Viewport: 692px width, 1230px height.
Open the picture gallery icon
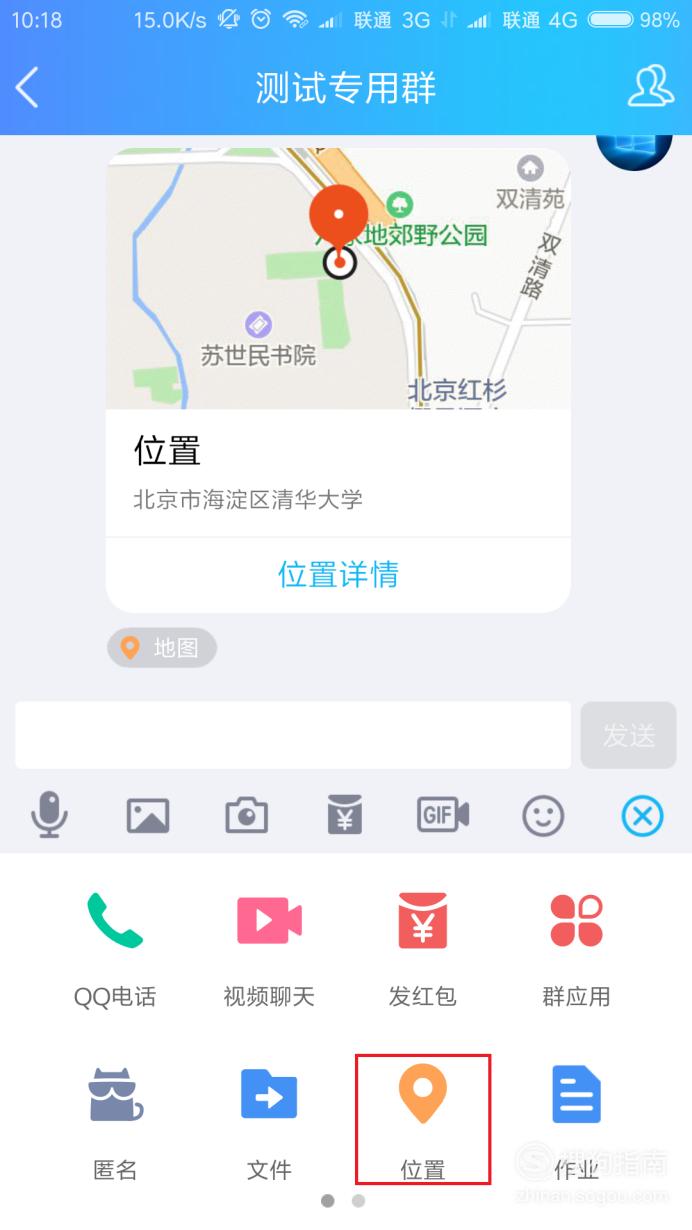click(148, 816)
